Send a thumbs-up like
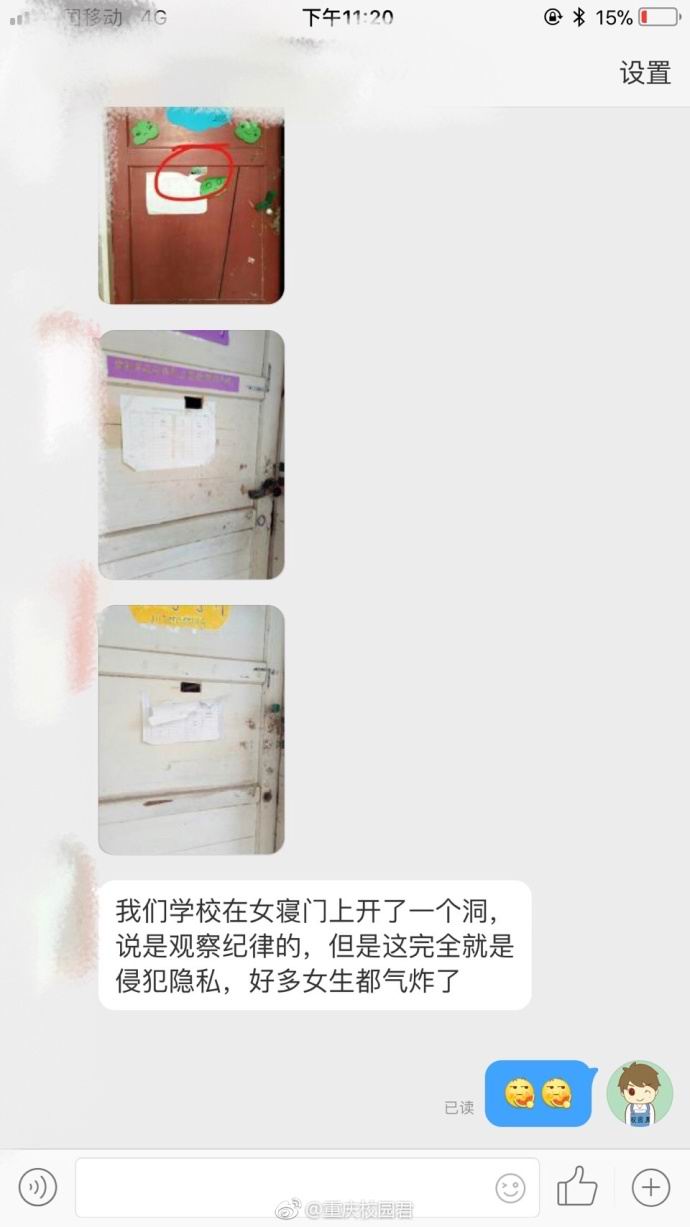Viewport: 690px width, 1227px height. pyautogui.click(x=577, y=1187)
